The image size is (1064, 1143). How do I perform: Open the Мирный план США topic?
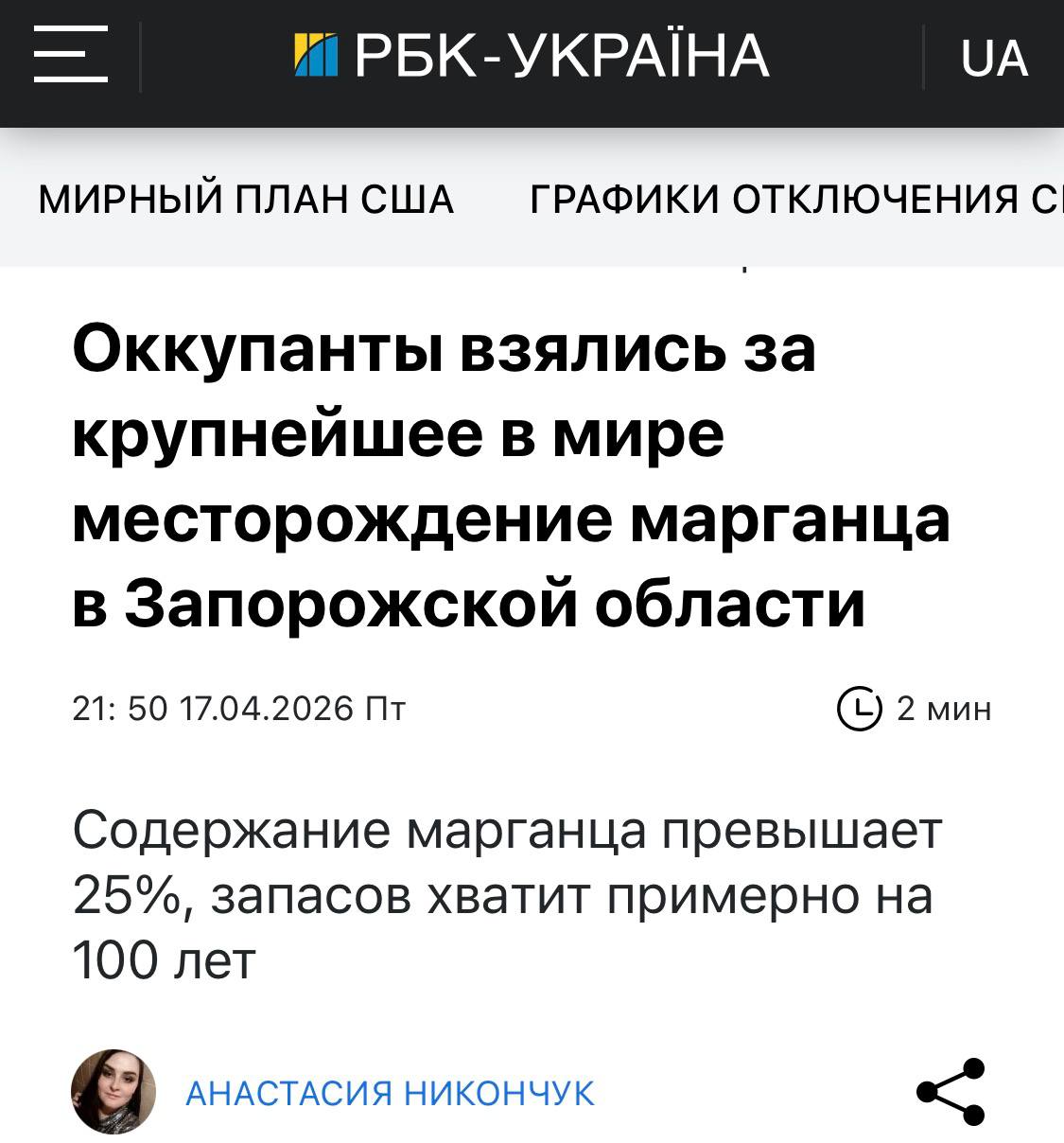pyautogui.click(x=246, y=200)
